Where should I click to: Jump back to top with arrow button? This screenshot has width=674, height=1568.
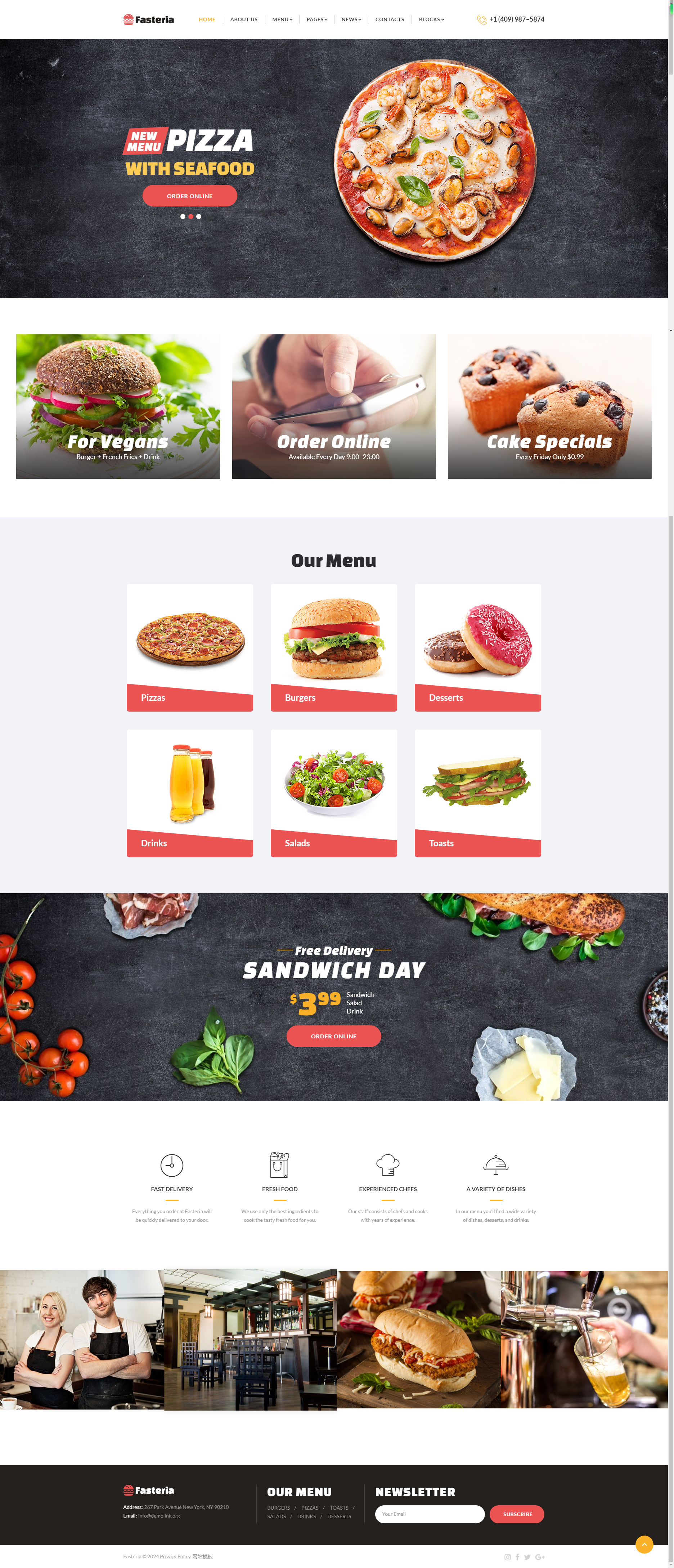click(x=644, y=1544)
